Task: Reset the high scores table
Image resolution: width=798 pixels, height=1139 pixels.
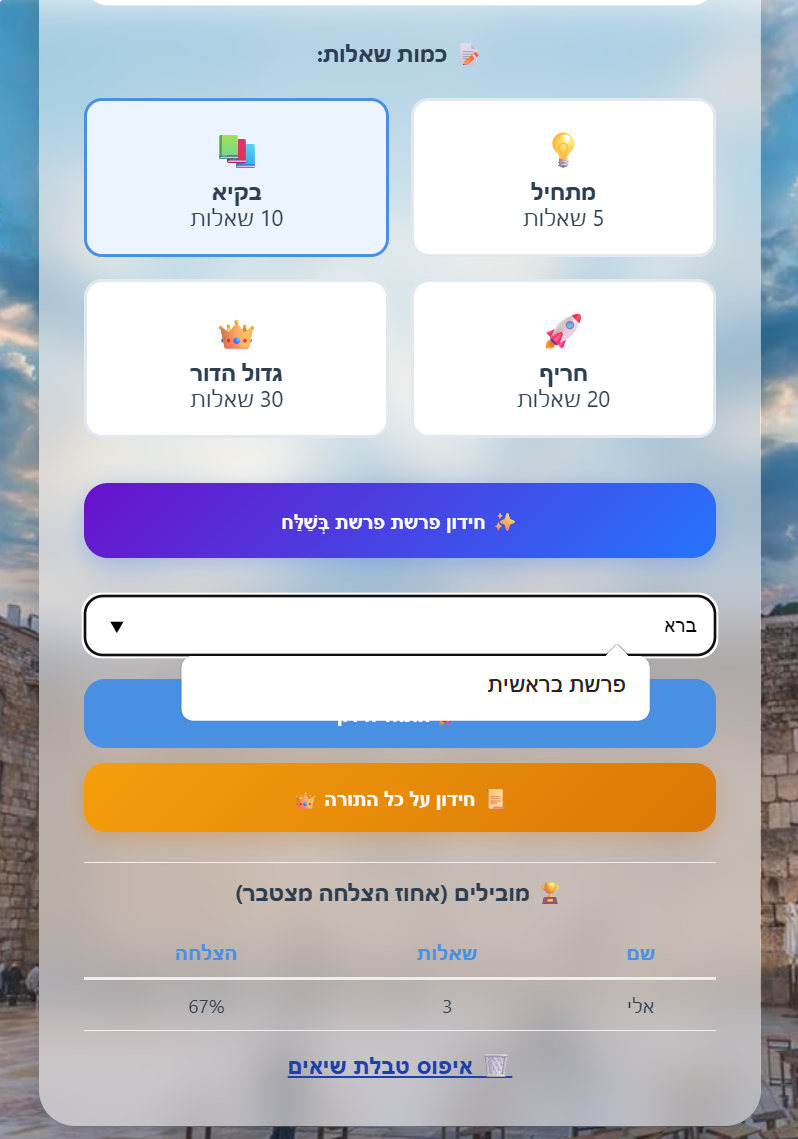Action: pos(399,1066)
